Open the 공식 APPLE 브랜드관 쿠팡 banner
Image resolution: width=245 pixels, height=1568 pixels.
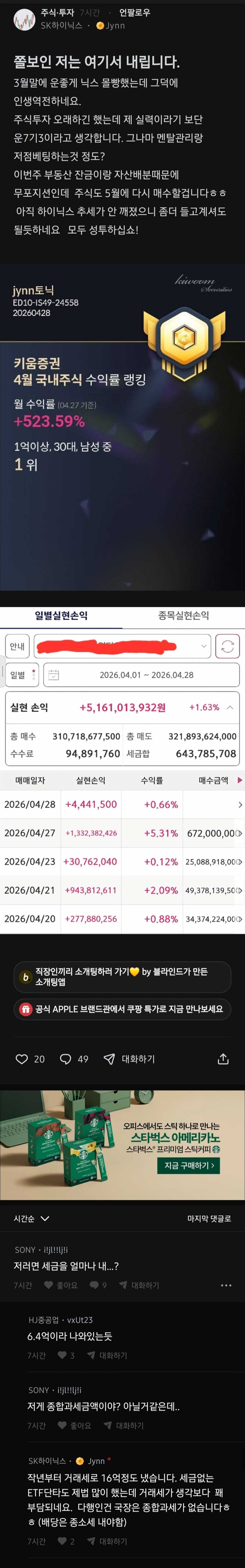[122, 1009]
